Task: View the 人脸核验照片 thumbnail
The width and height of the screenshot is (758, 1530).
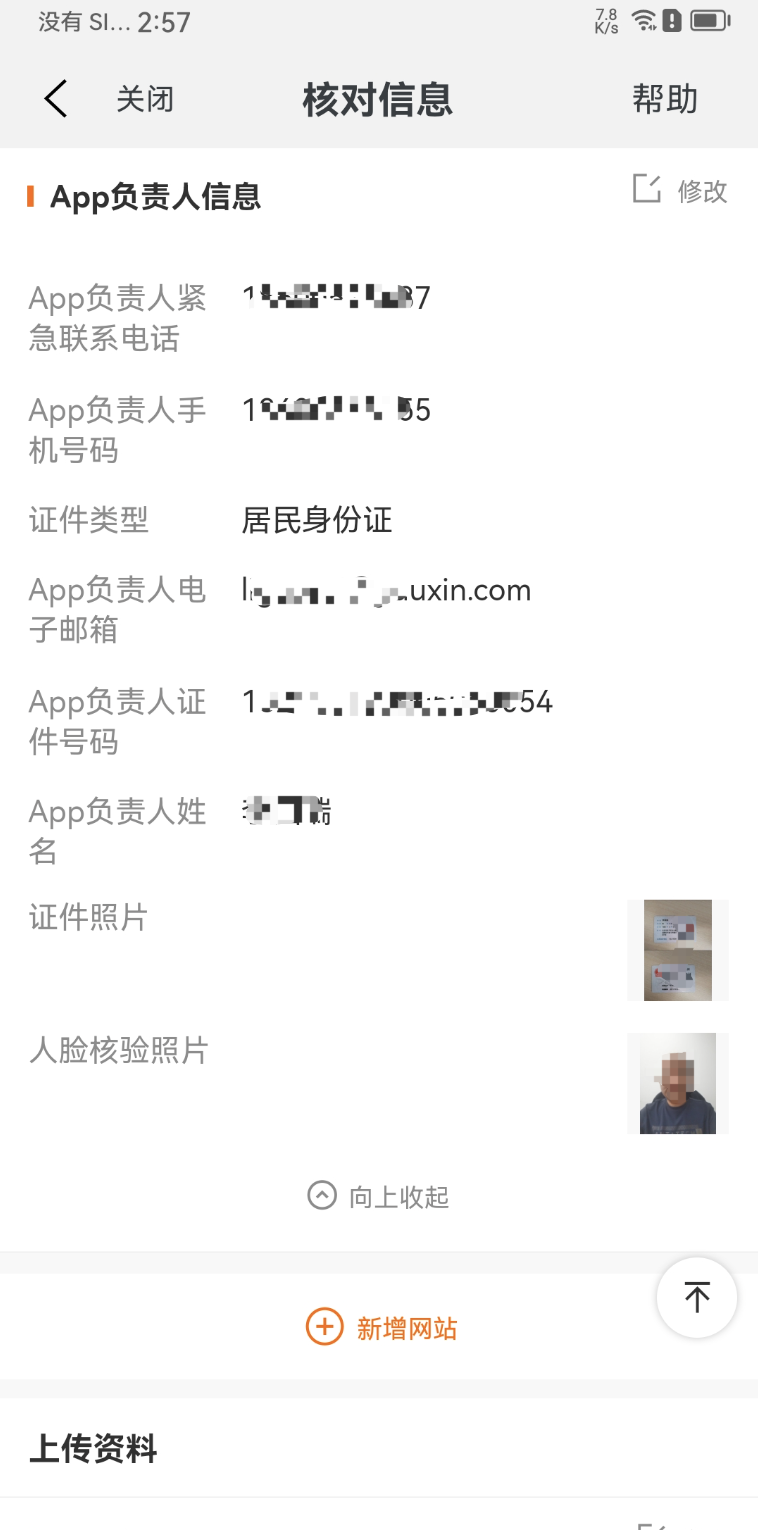Action: tap(677, 1083)
